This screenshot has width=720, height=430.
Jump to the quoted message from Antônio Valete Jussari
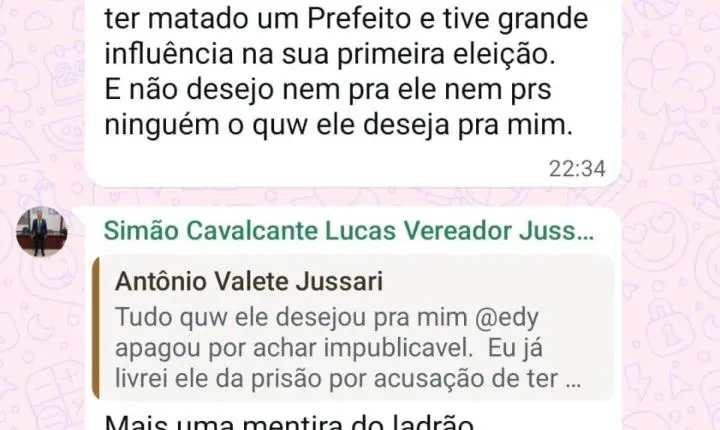[x=350, y=326]
